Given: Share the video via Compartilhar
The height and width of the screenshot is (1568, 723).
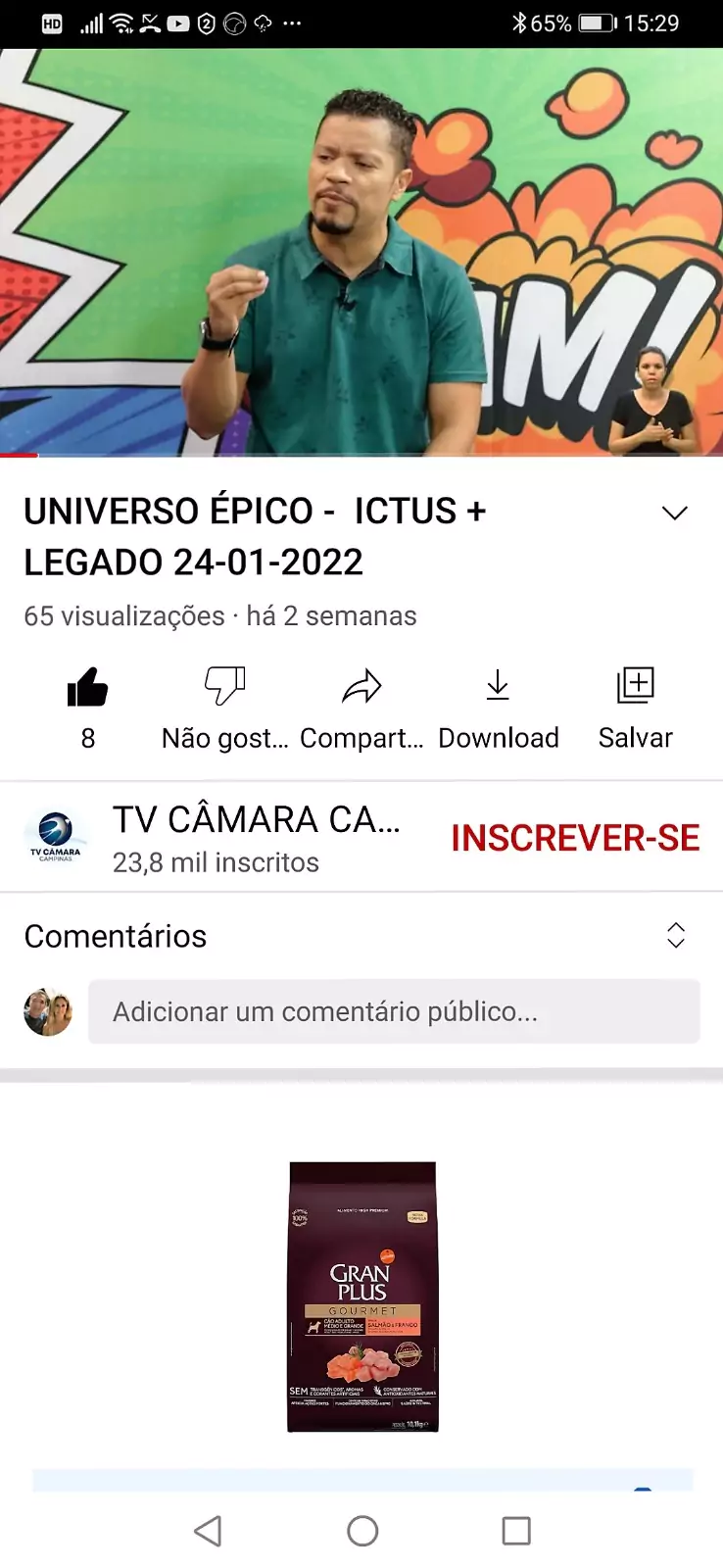Looking at the screenshot, I should click(361, 688).
